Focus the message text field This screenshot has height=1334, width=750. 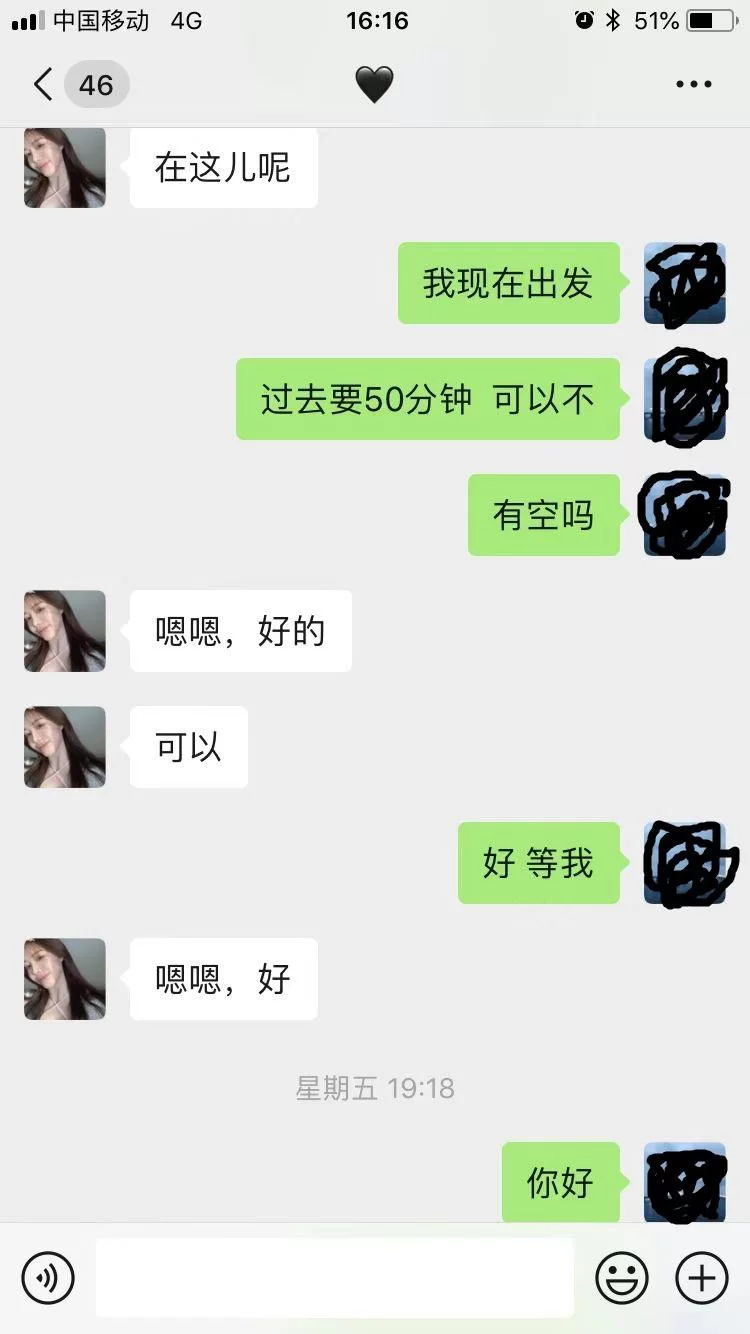(335, 1277)
